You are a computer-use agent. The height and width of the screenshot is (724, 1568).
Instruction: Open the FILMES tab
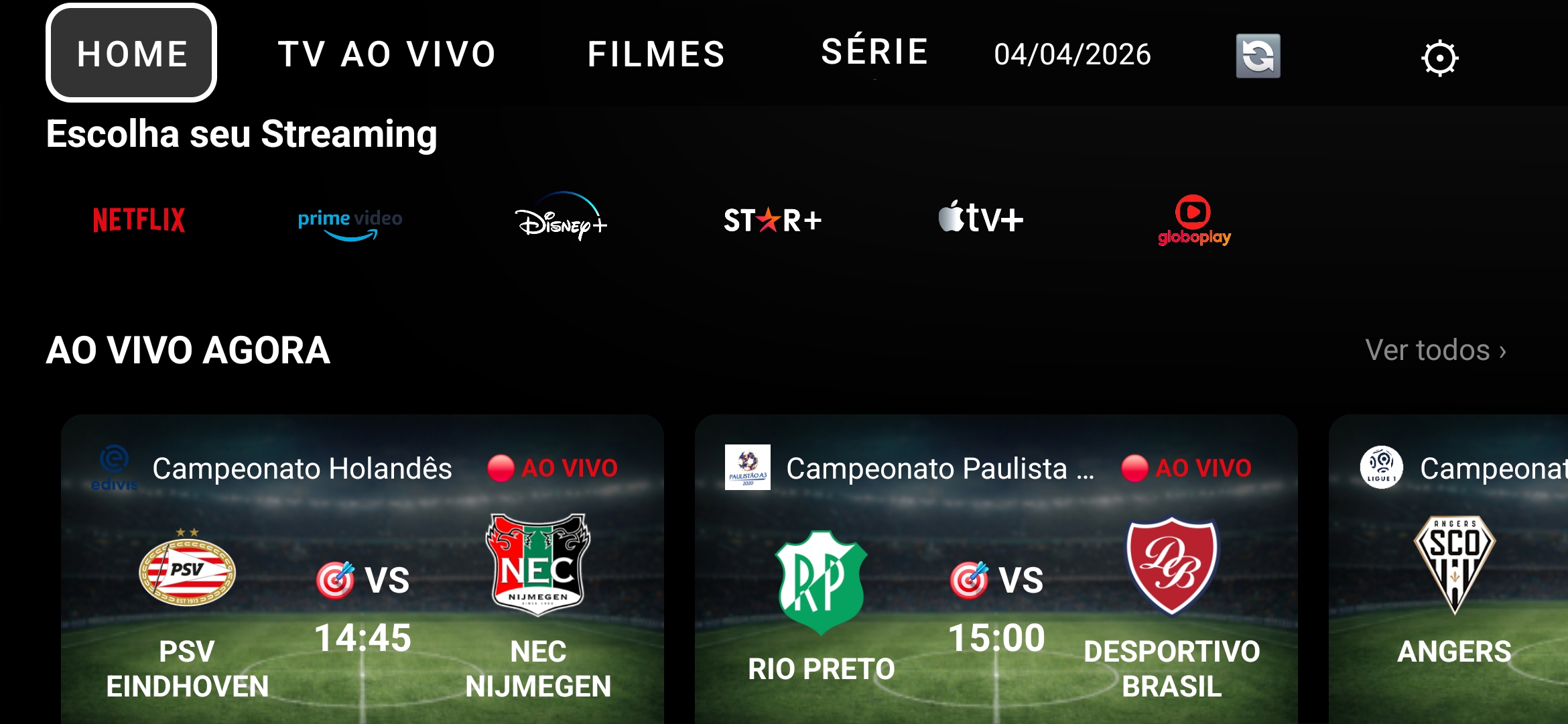(x=656, y=54)
